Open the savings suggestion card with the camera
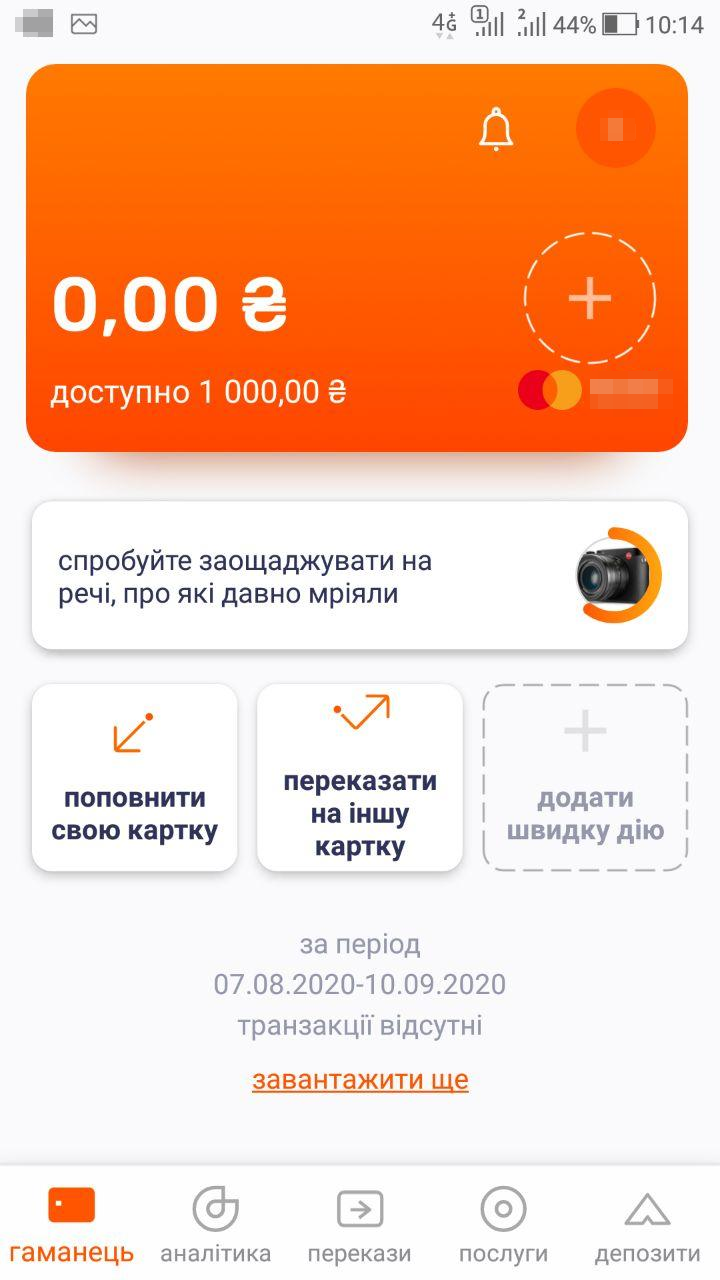Image resolution: width=720 pixels, height=1280 pixels. (360, 576)
